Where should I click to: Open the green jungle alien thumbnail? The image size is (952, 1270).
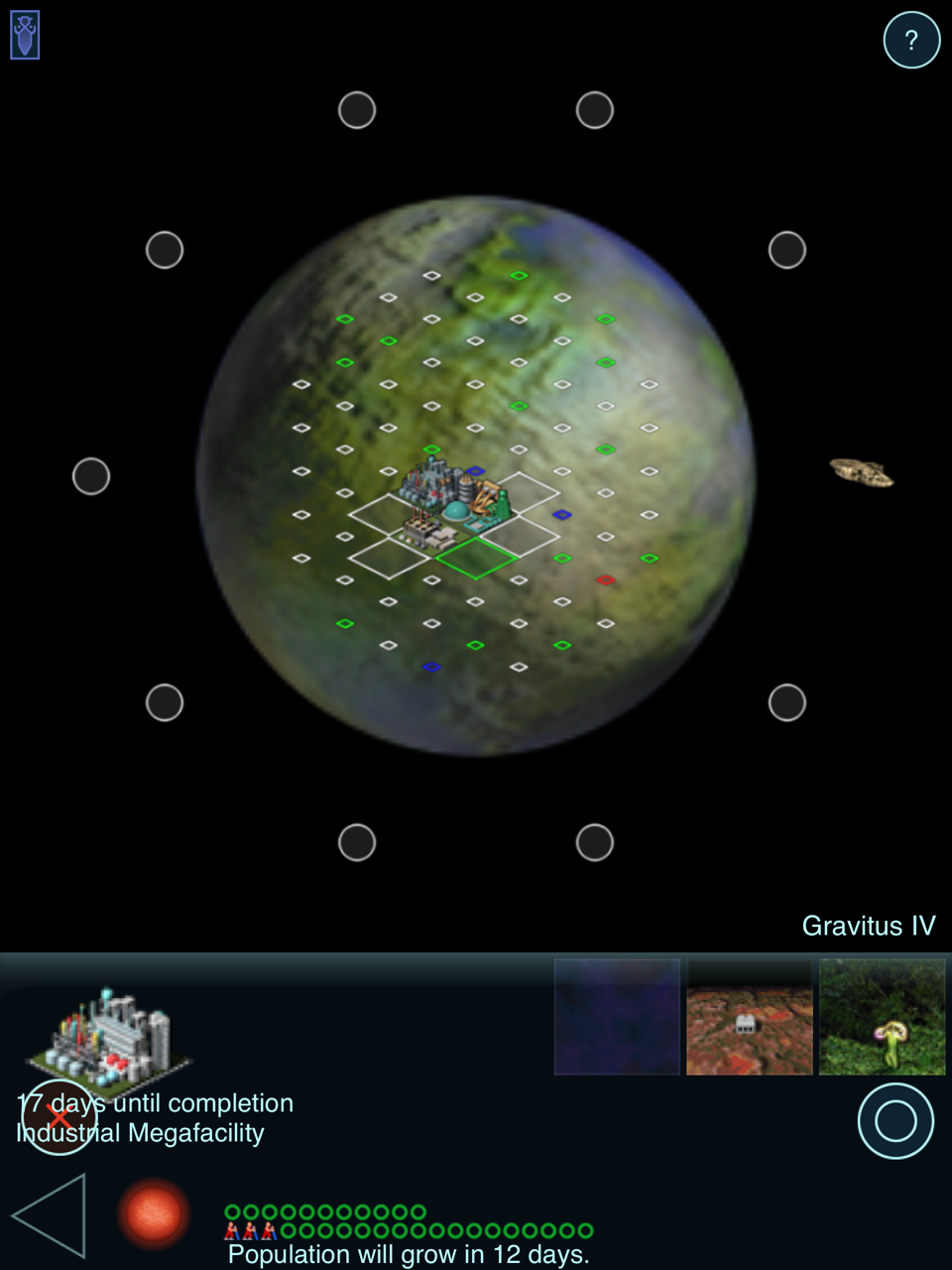tap(882, 1016)
